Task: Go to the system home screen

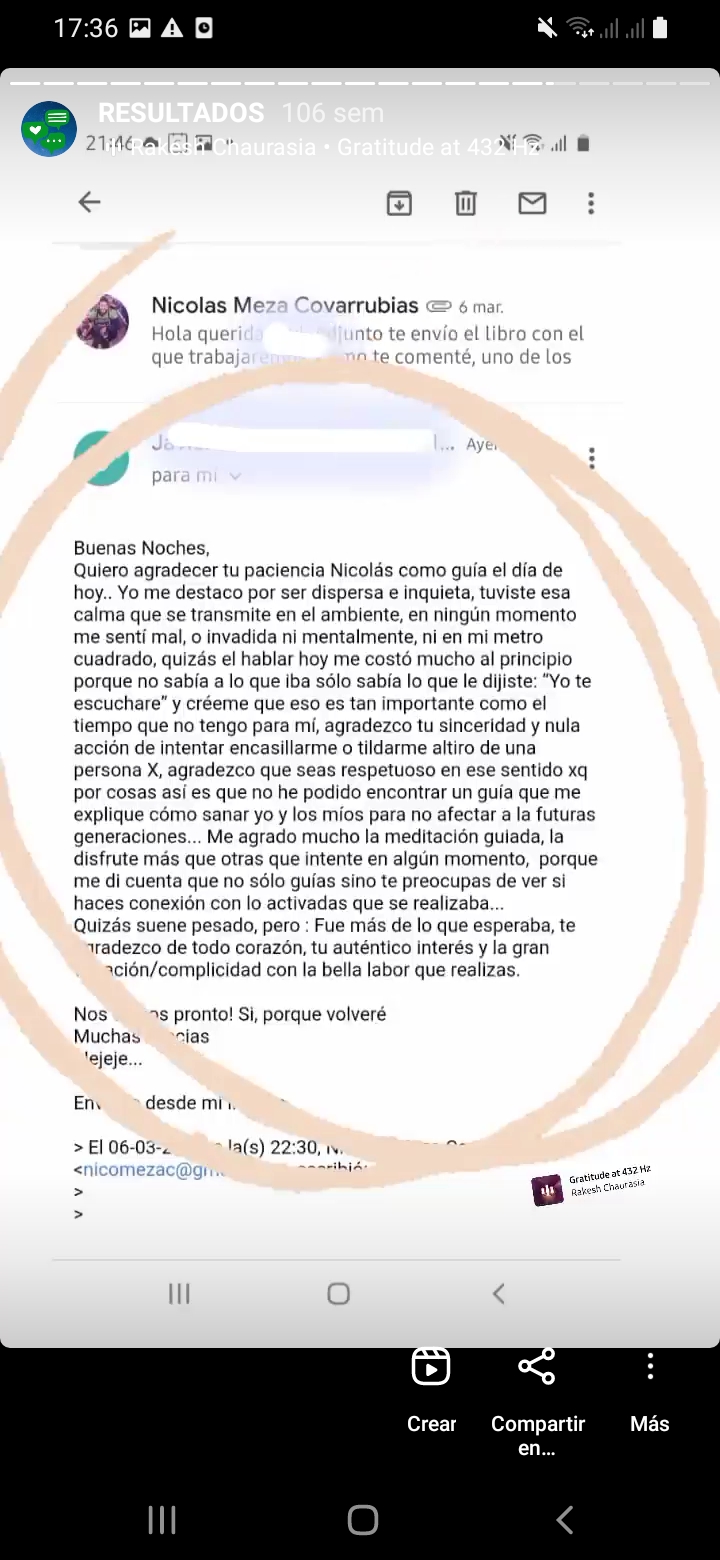Action: tap(362, 1520)
